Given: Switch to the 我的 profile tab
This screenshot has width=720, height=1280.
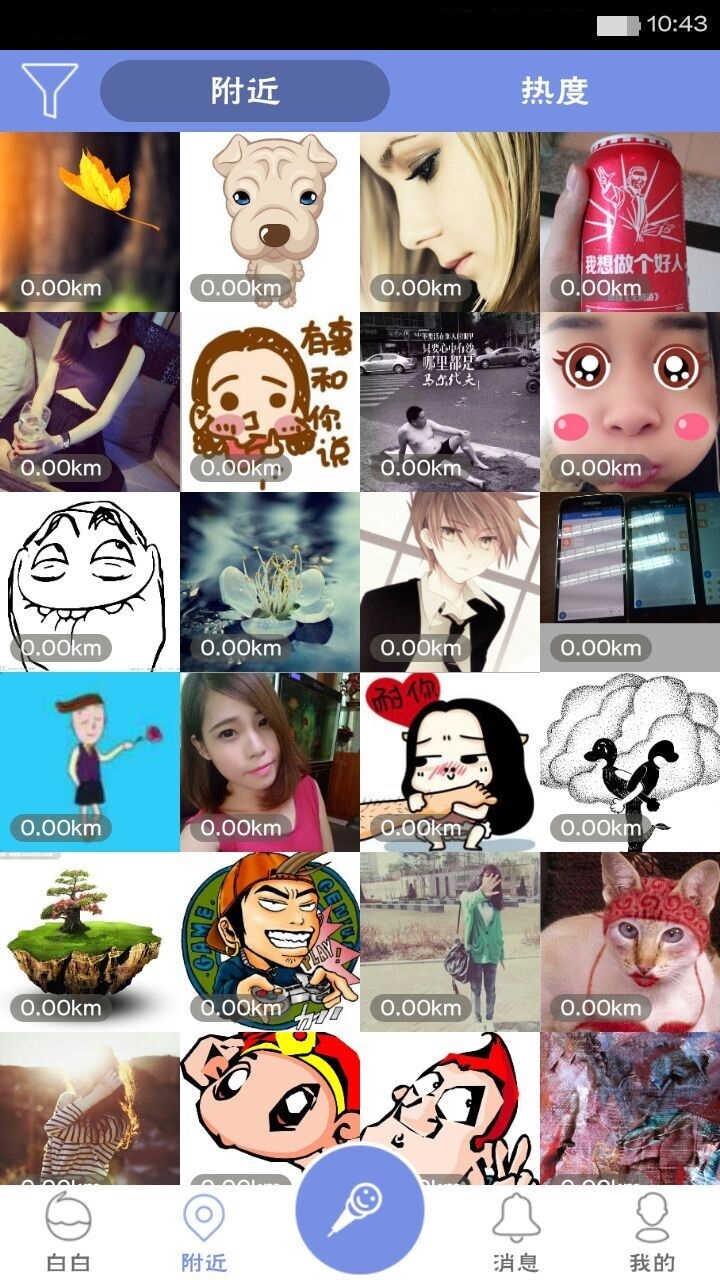Looking at the screenshot, I should 652,1231.
